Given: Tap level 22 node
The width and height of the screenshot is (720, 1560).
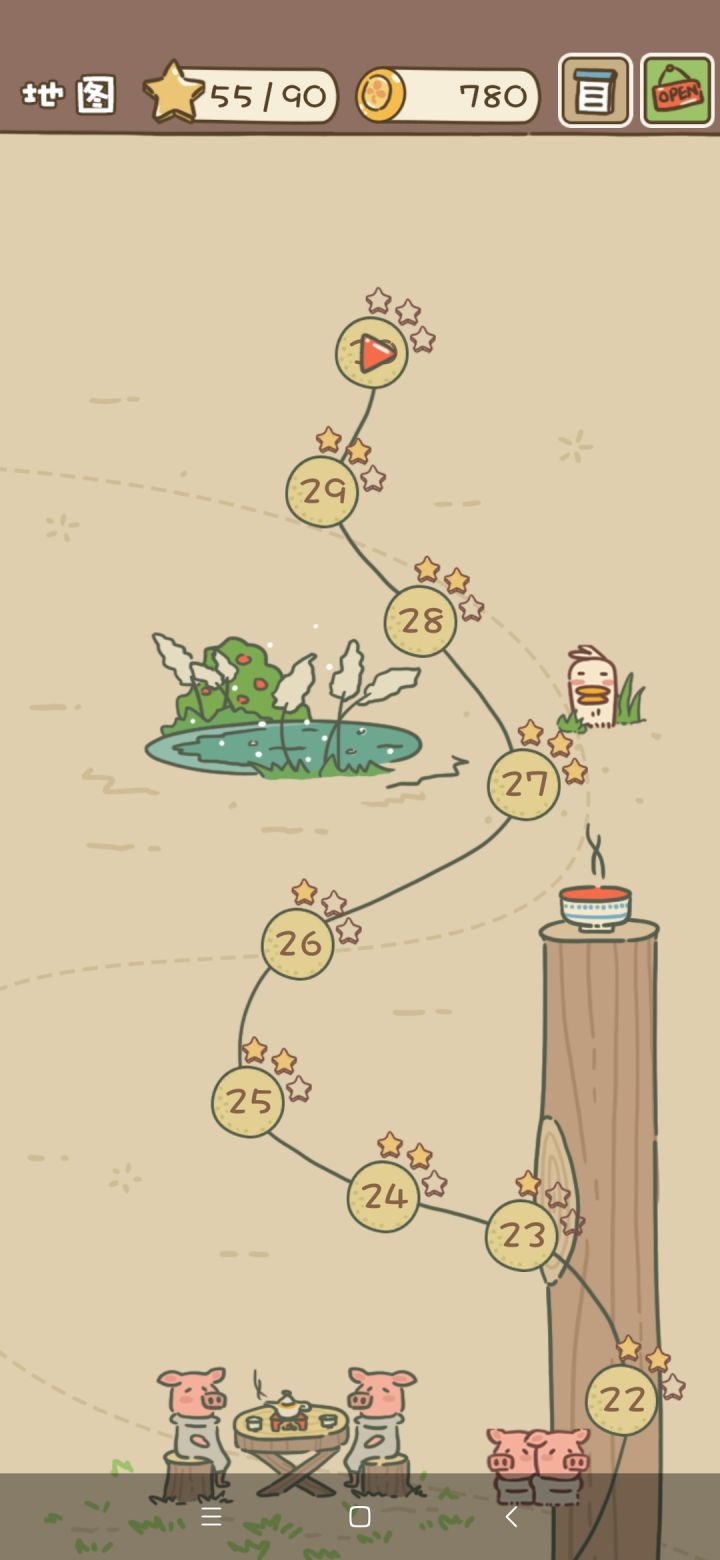Looking at the screenshot, I should (621, 1400).
